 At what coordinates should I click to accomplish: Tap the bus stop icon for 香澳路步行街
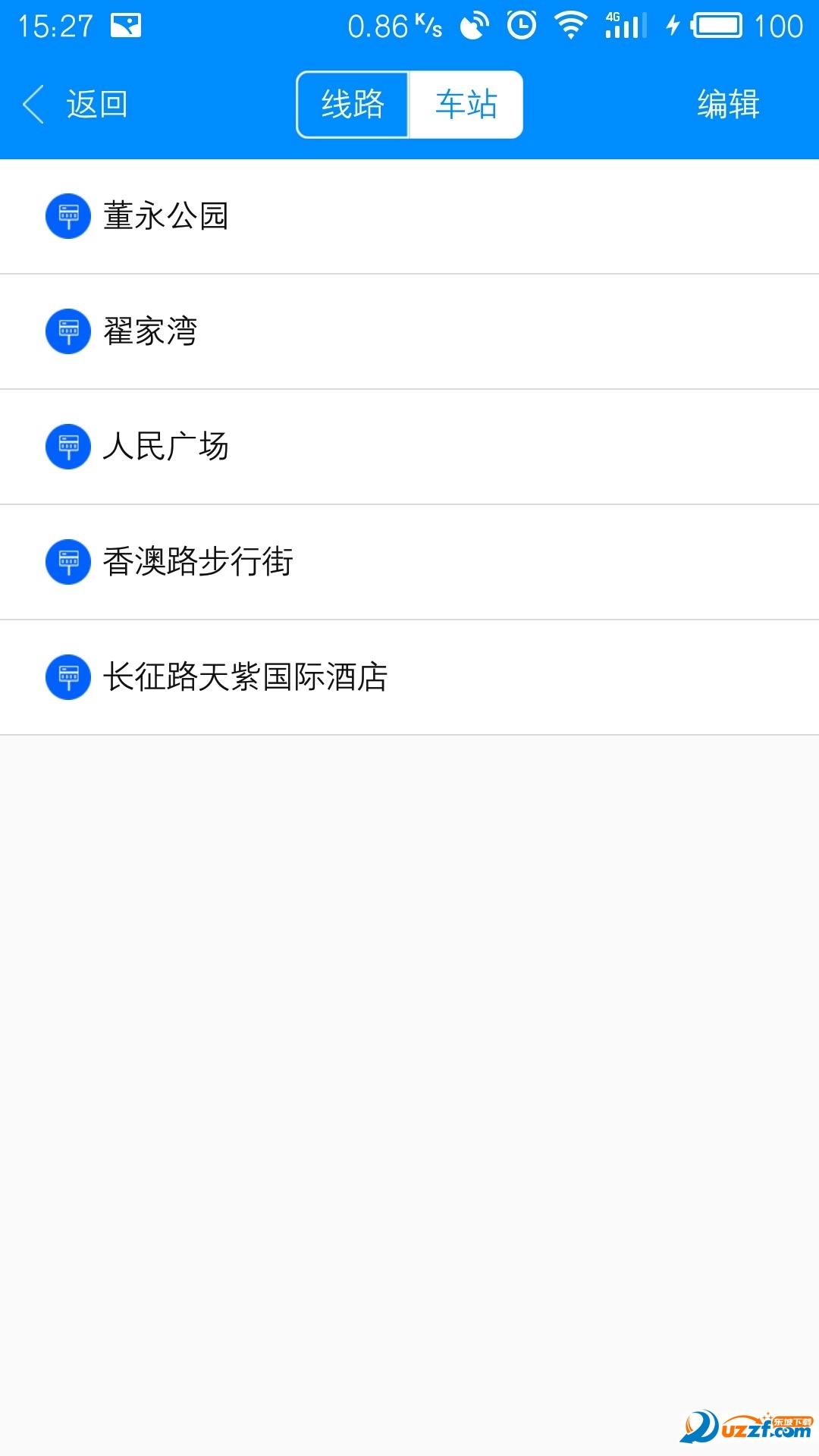[69, 562]
